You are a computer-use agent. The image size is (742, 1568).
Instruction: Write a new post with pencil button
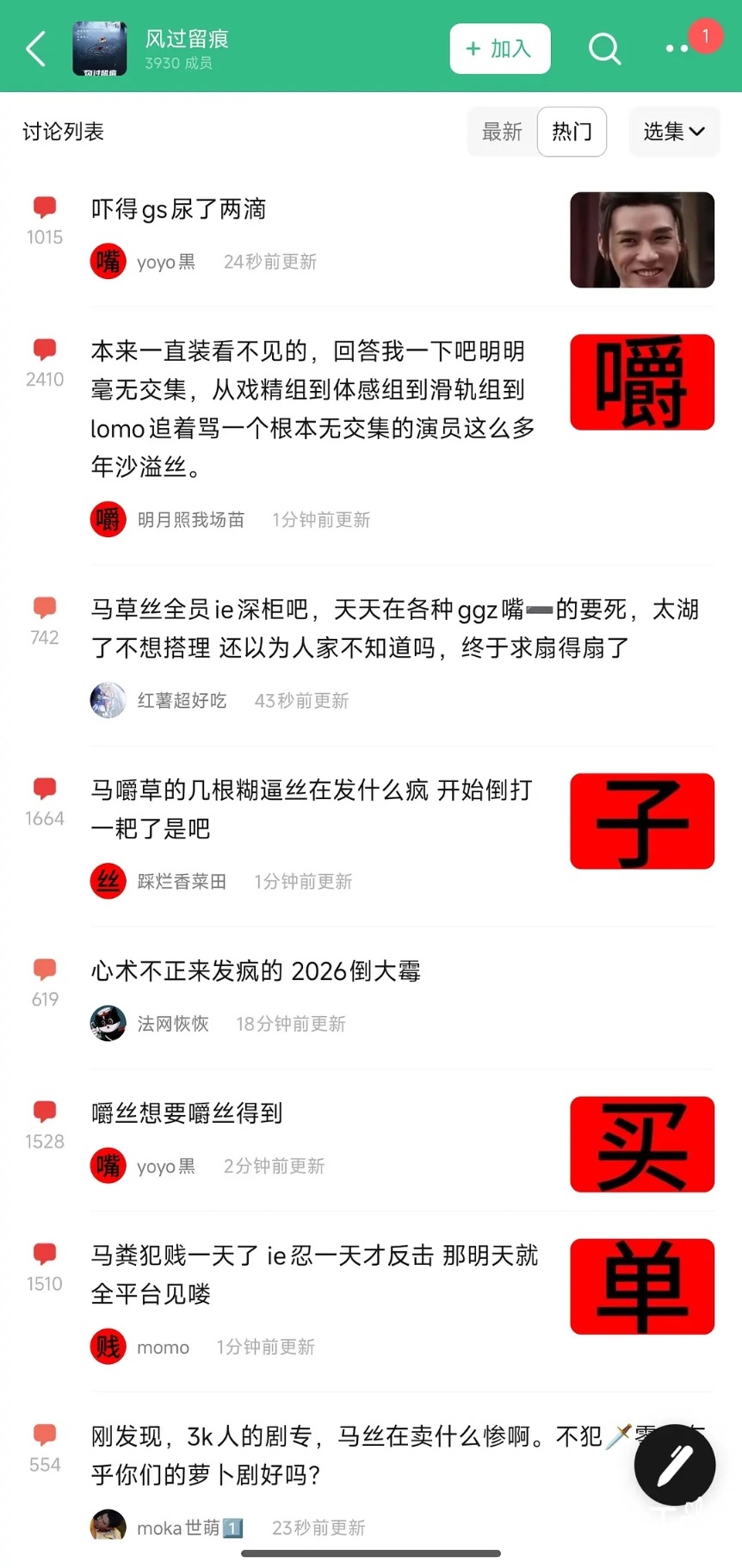click(x=674, y=1464)
